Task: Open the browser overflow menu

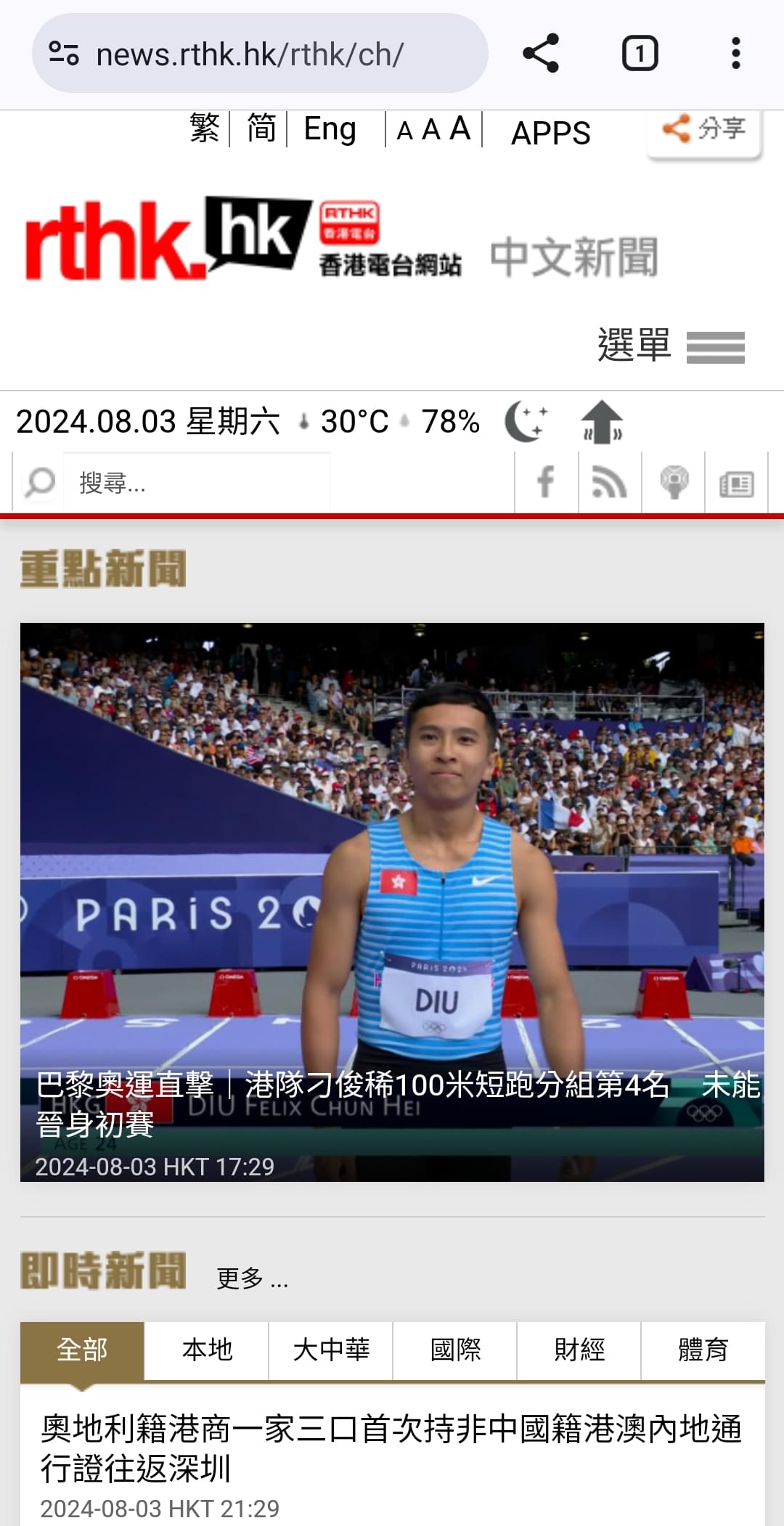Action: click(735, 53)
